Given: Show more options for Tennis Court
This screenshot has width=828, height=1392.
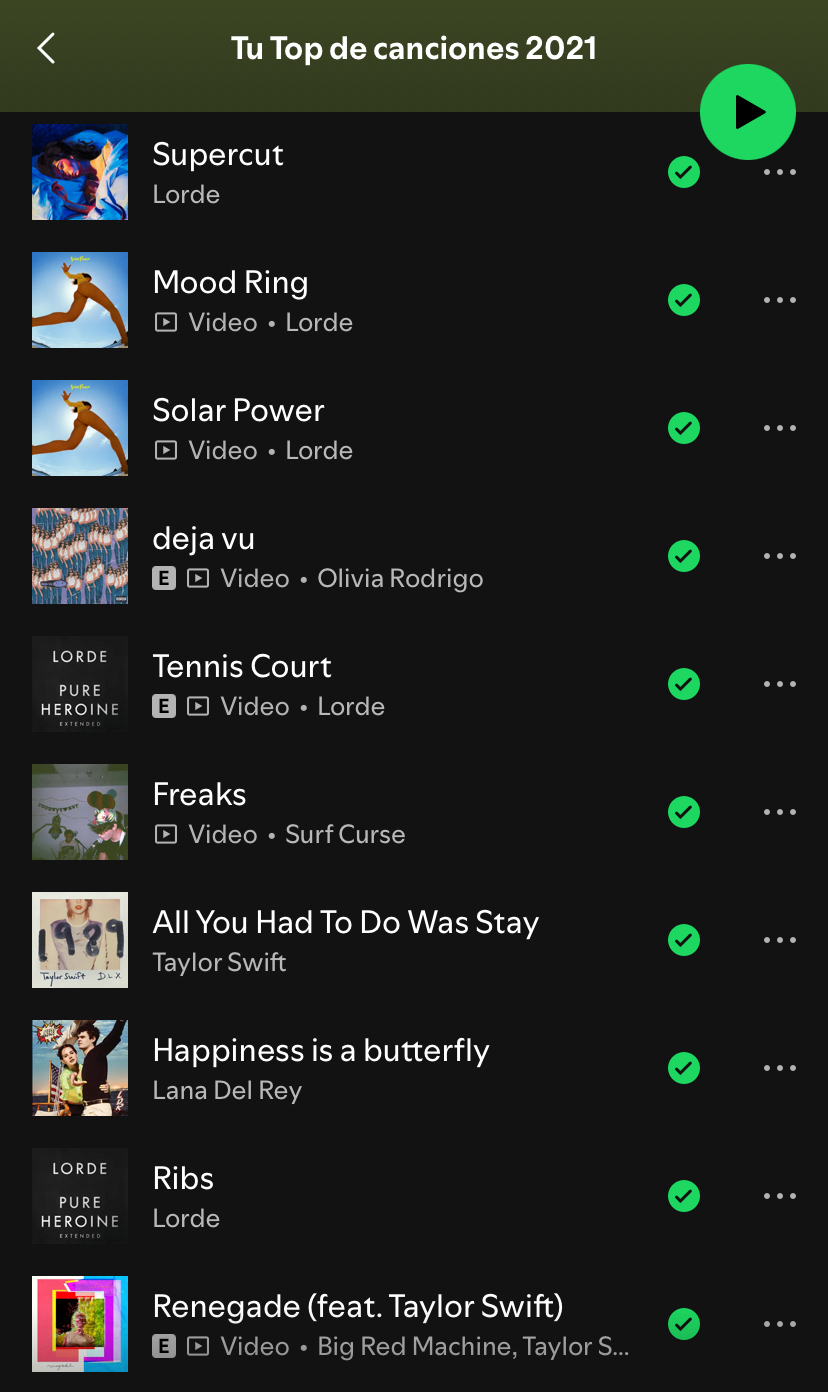Looking at the screenshot, I should tap(779, 684).
